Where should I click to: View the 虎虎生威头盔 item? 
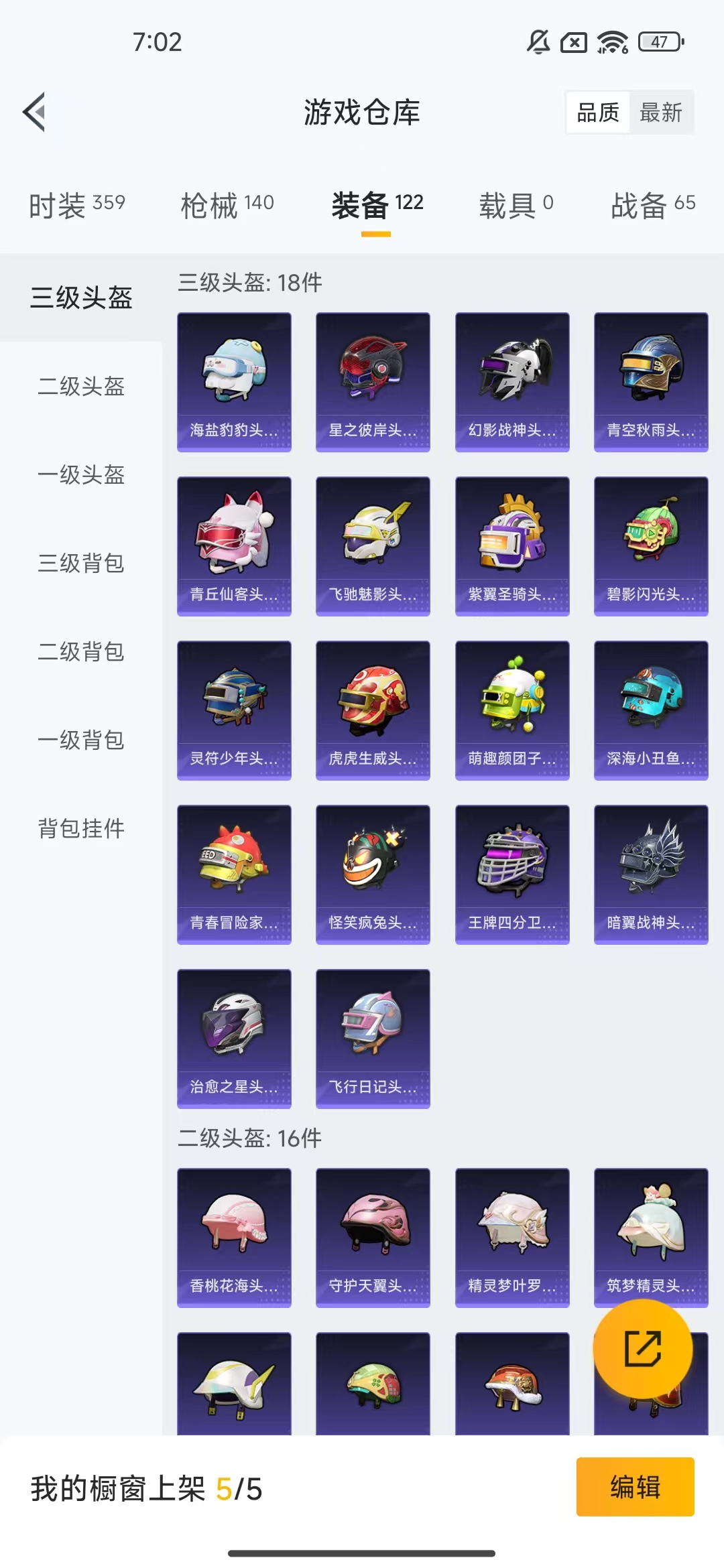(x=373, y=710)
